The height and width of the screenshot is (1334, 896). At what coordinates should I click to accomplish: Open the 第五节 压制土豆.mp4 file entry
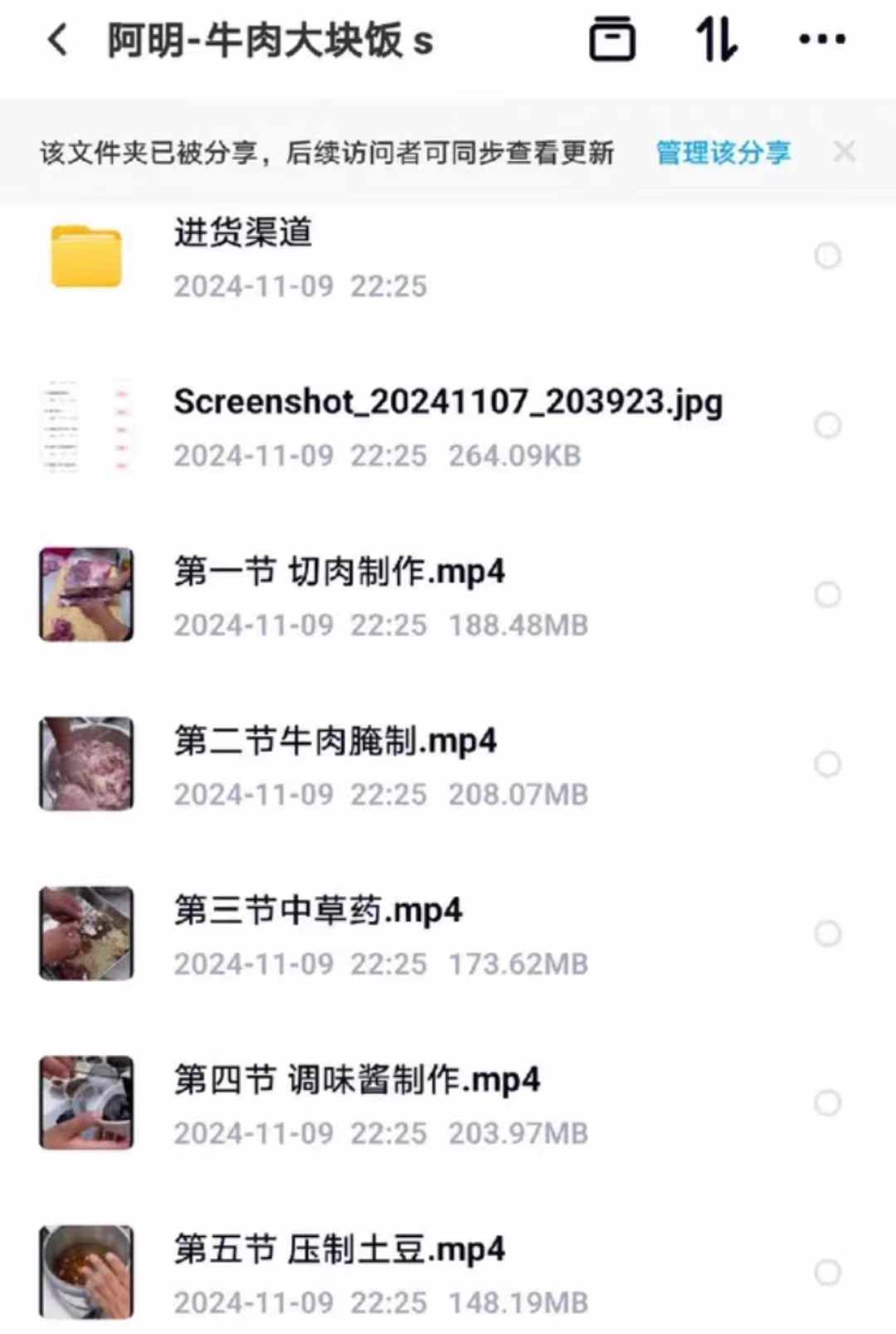click(x=339, y=1247)
